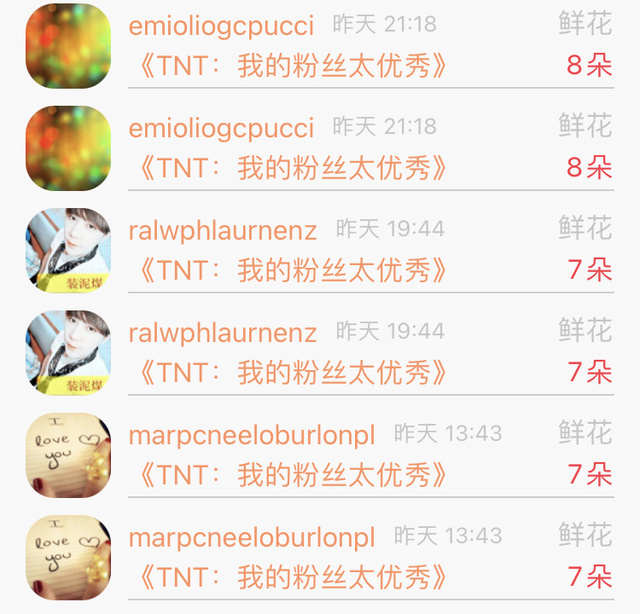View the avatar on the second ralwphlaurnenz row
This screenshot has height=614, width=640.
pos(68,352)
